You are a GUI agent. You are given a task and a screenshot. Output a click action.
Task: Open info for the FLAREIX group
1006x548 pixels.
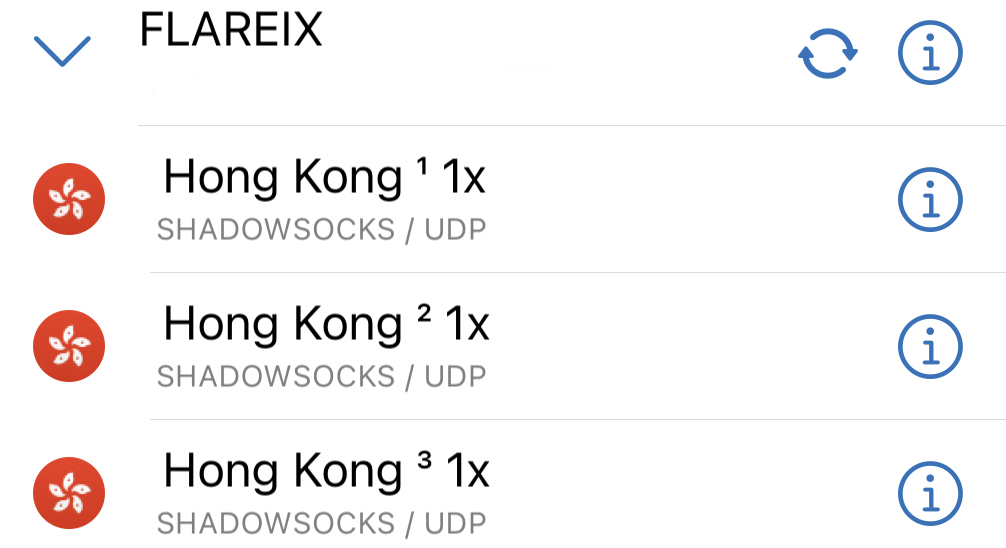(930, 54)
